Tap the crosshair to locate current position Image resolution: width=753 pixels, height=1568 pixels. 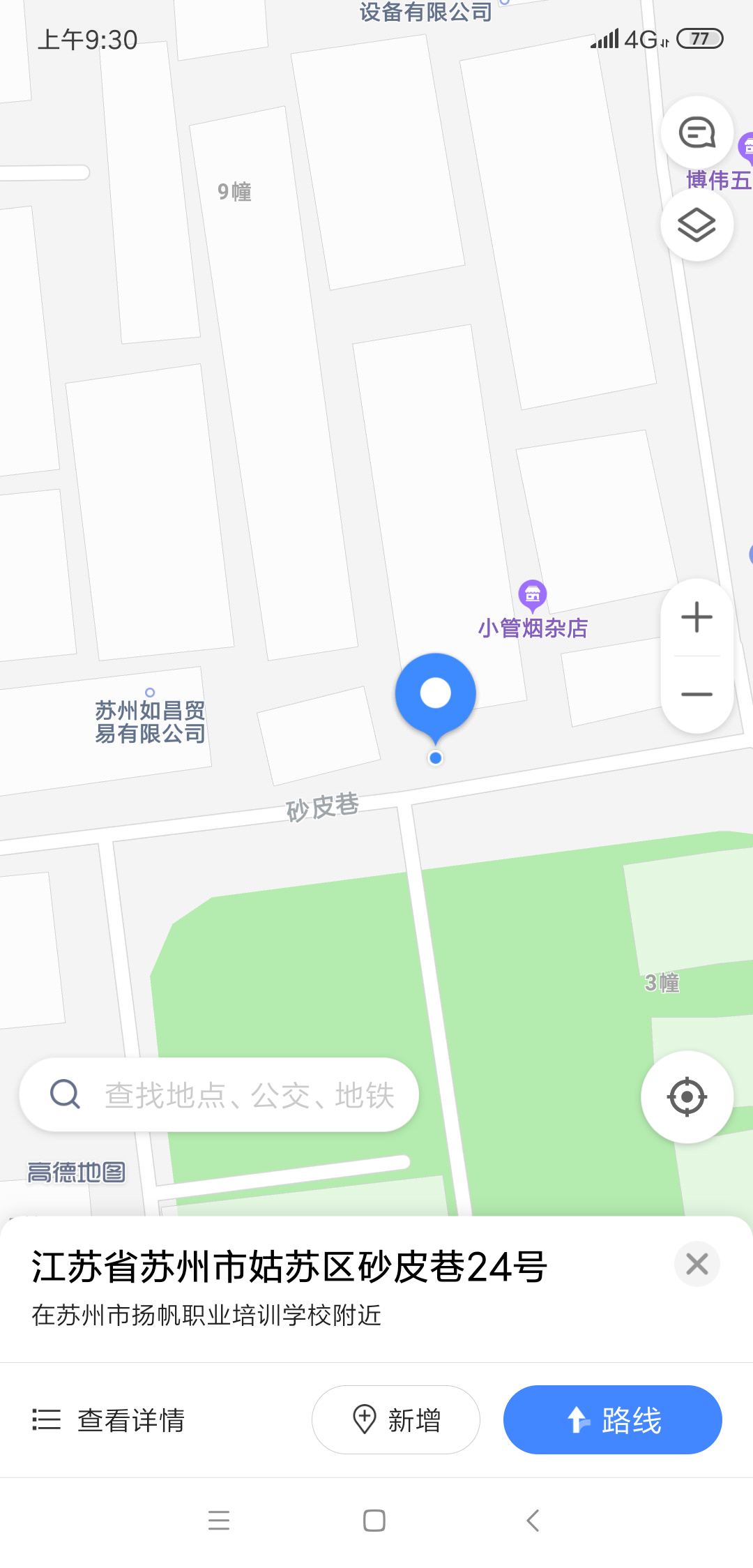tap(687, 1096)
